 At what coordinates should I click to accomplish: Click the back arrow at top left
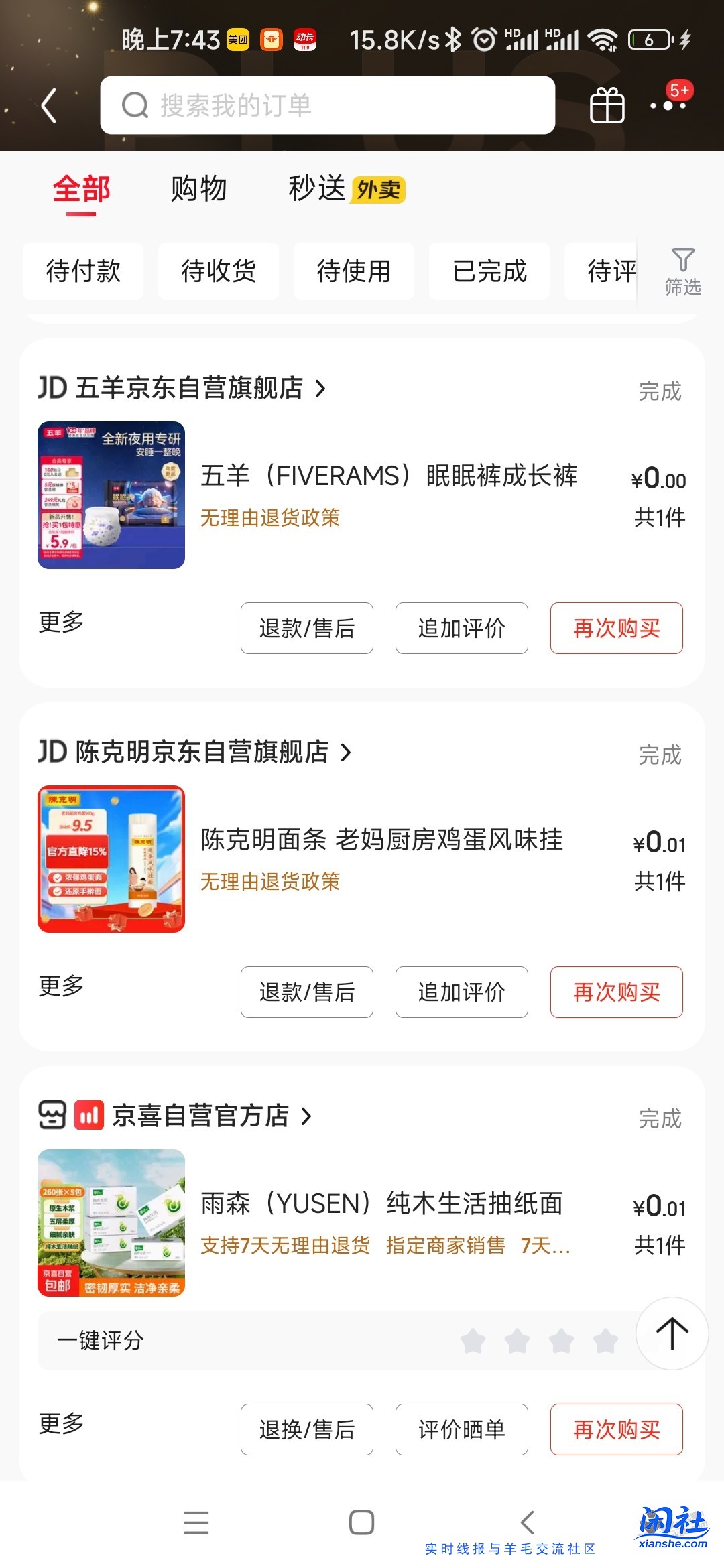click(48, 105)
